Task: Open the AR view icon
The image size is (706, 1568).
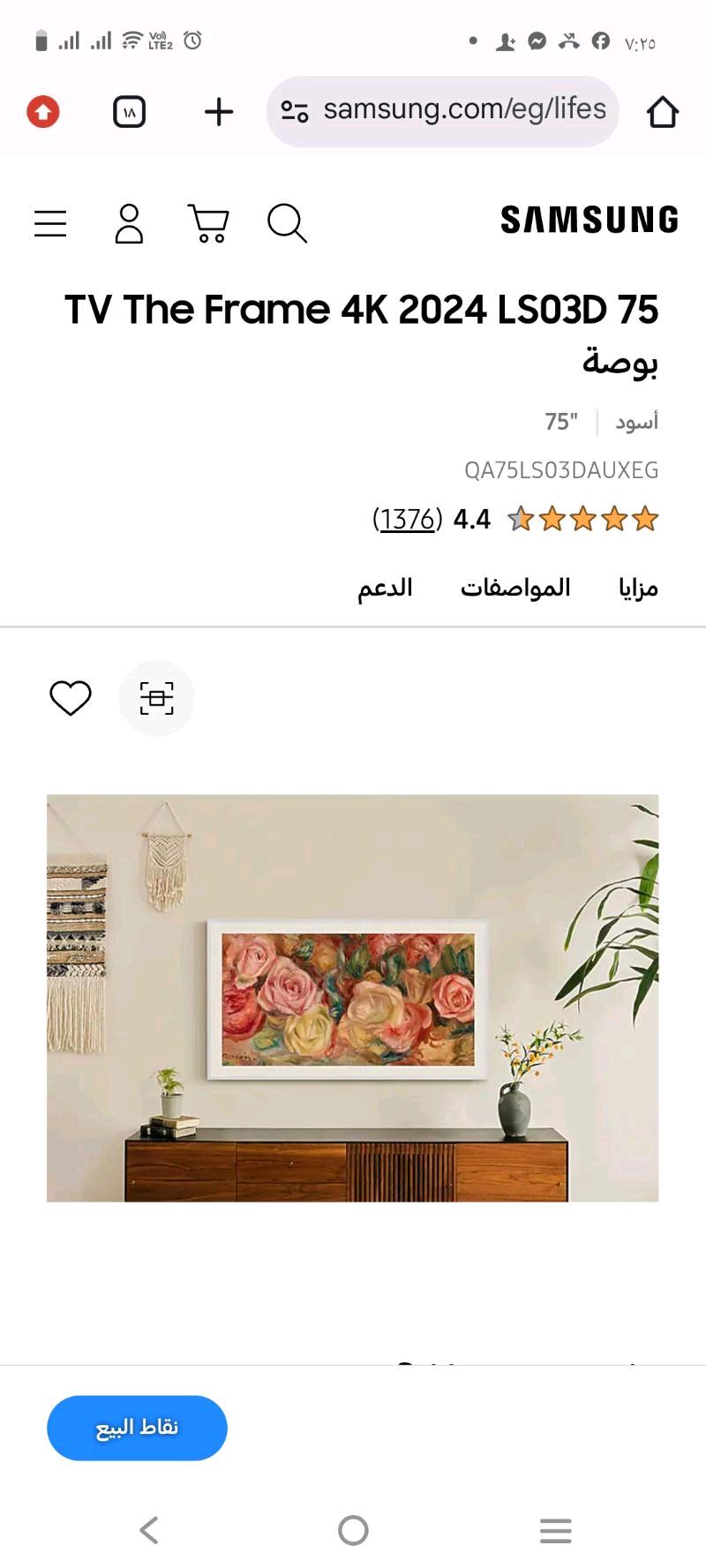Action: tap(156, 698)
